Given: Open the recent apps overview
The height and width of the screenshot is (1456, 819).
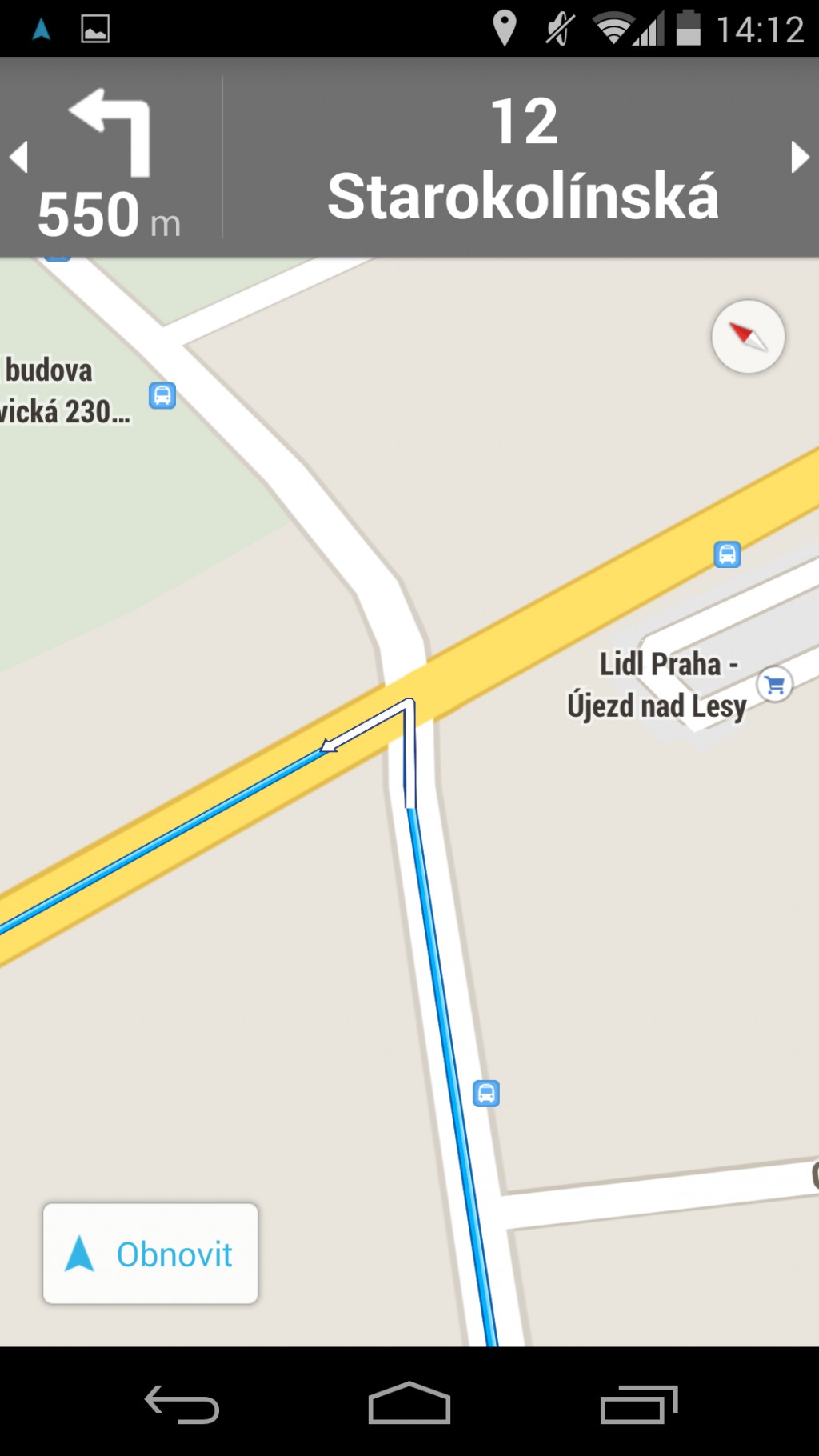Looking at the screenshot, I should point(638,1404).
